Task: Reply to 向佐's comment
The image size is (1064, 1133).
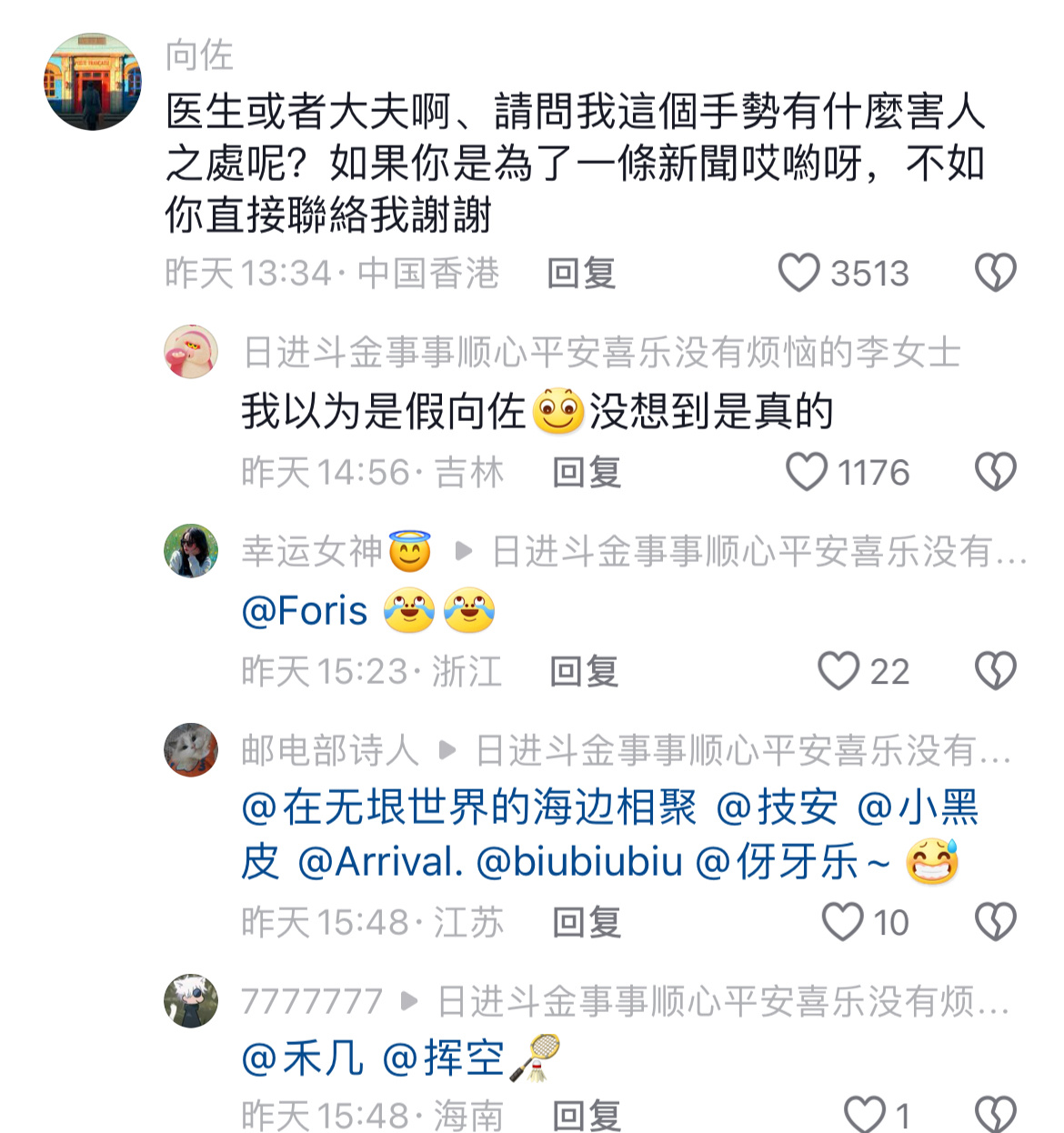Action: coord(581,273)
